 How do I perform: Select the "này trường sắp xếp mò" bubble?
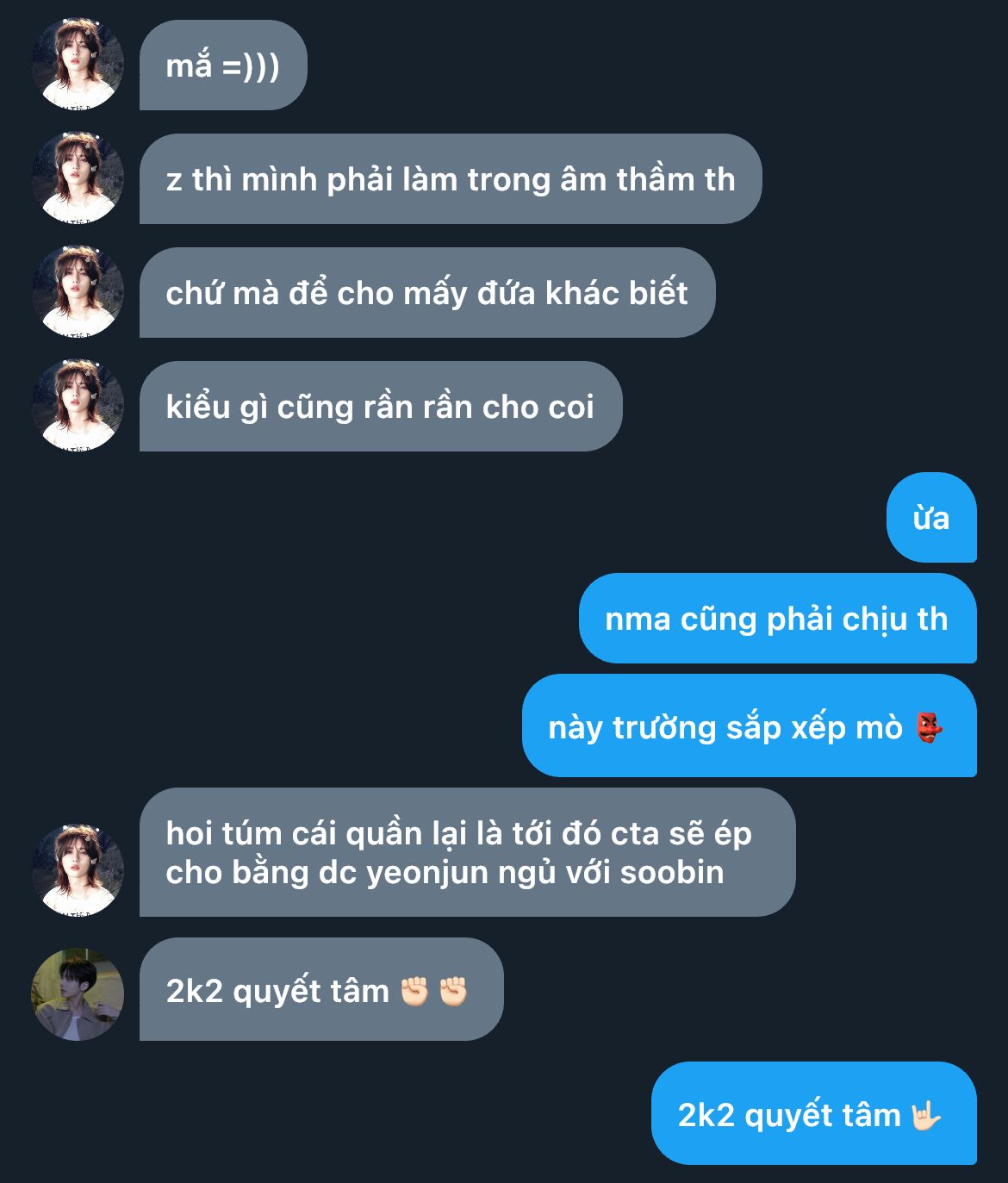click(748, 726)
